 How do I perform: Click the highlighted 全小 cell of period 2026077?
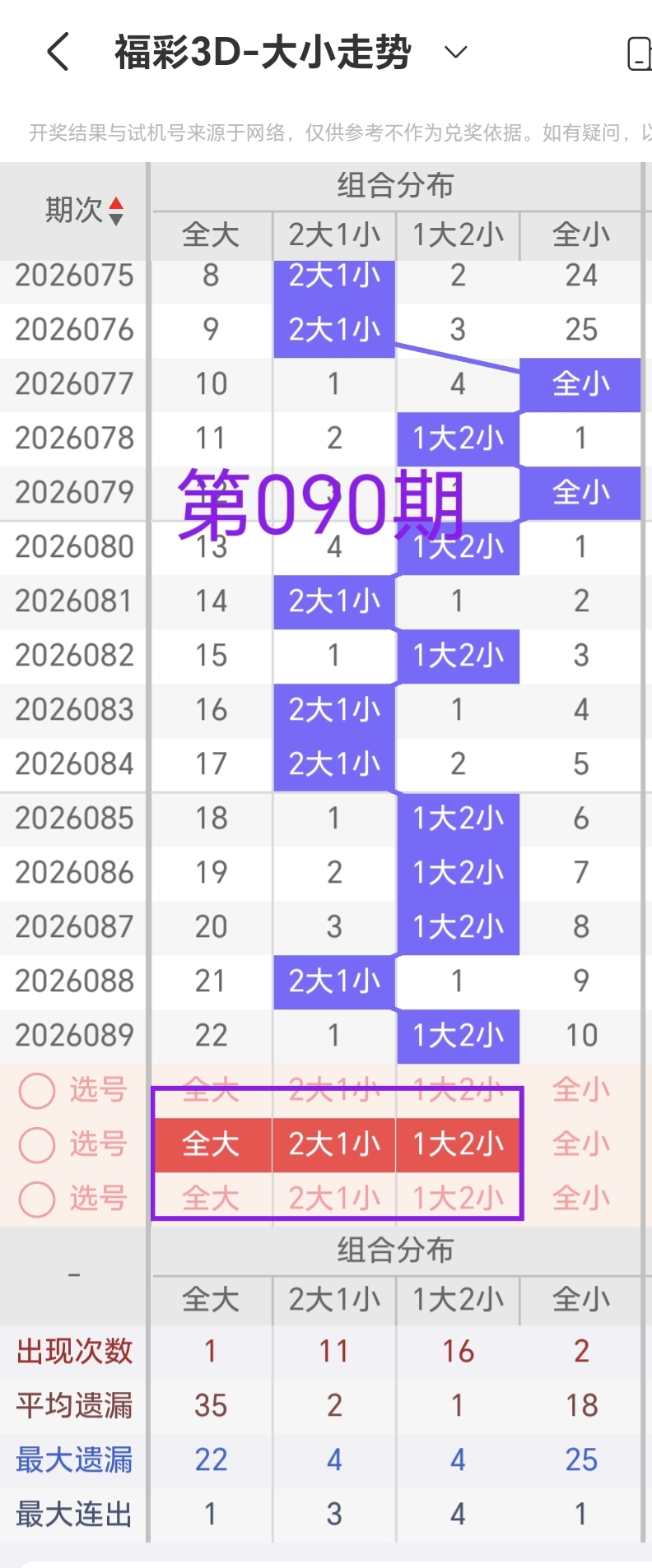tap(581, 383)
